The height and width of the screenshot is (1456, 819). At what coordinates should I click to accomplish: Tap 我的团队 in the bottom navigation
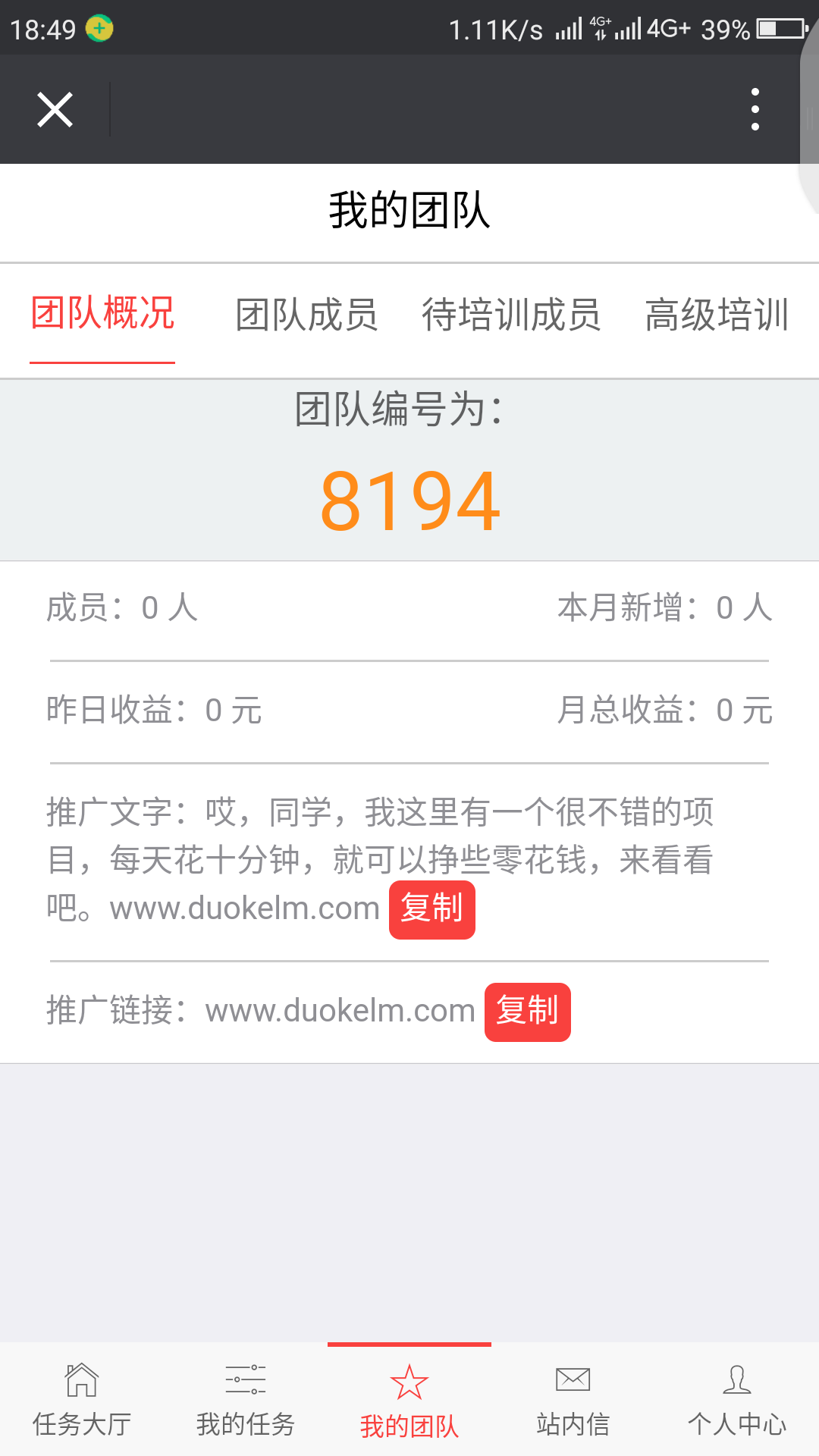(409, 1400)
